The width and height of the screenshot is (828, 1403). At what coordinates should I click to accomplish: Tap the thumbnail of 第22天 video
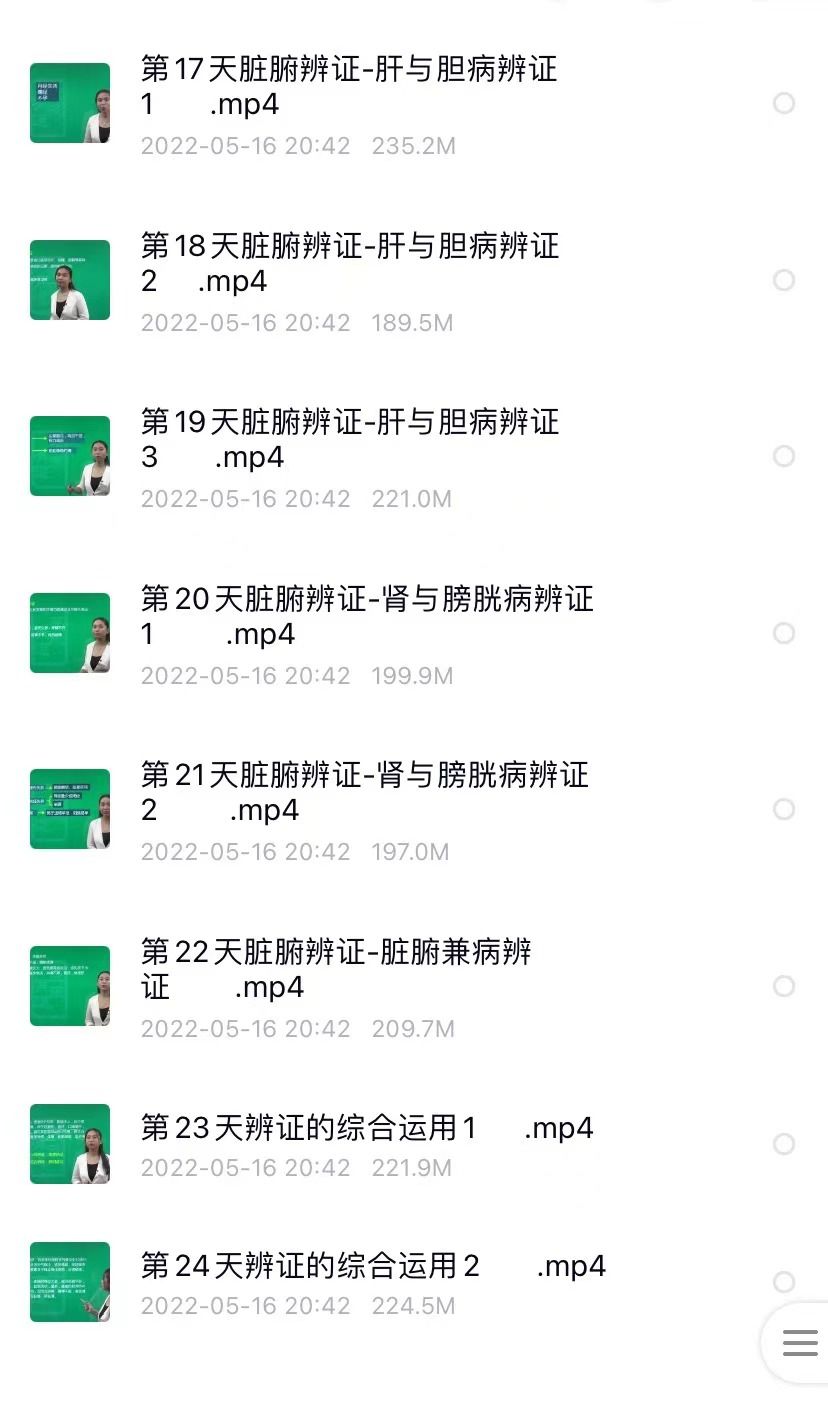(70, 986)
